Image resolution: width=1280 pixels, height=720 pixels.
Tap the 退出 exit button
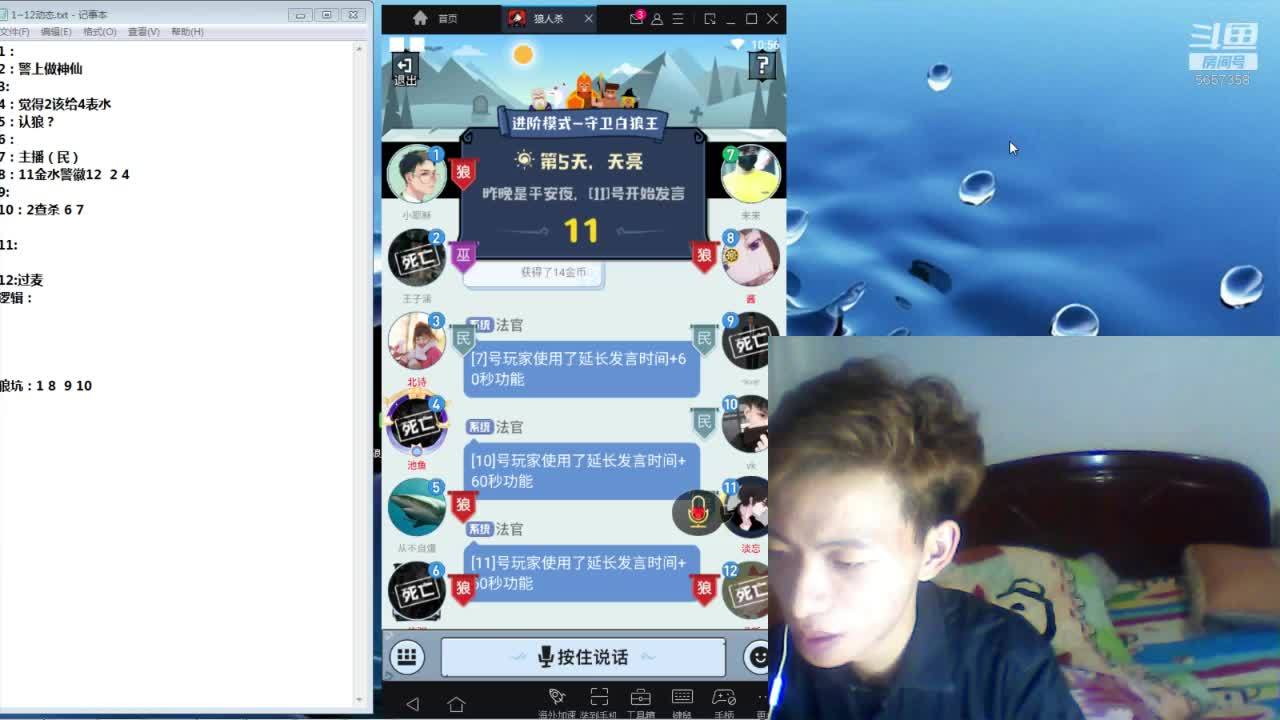pos(405,69)
